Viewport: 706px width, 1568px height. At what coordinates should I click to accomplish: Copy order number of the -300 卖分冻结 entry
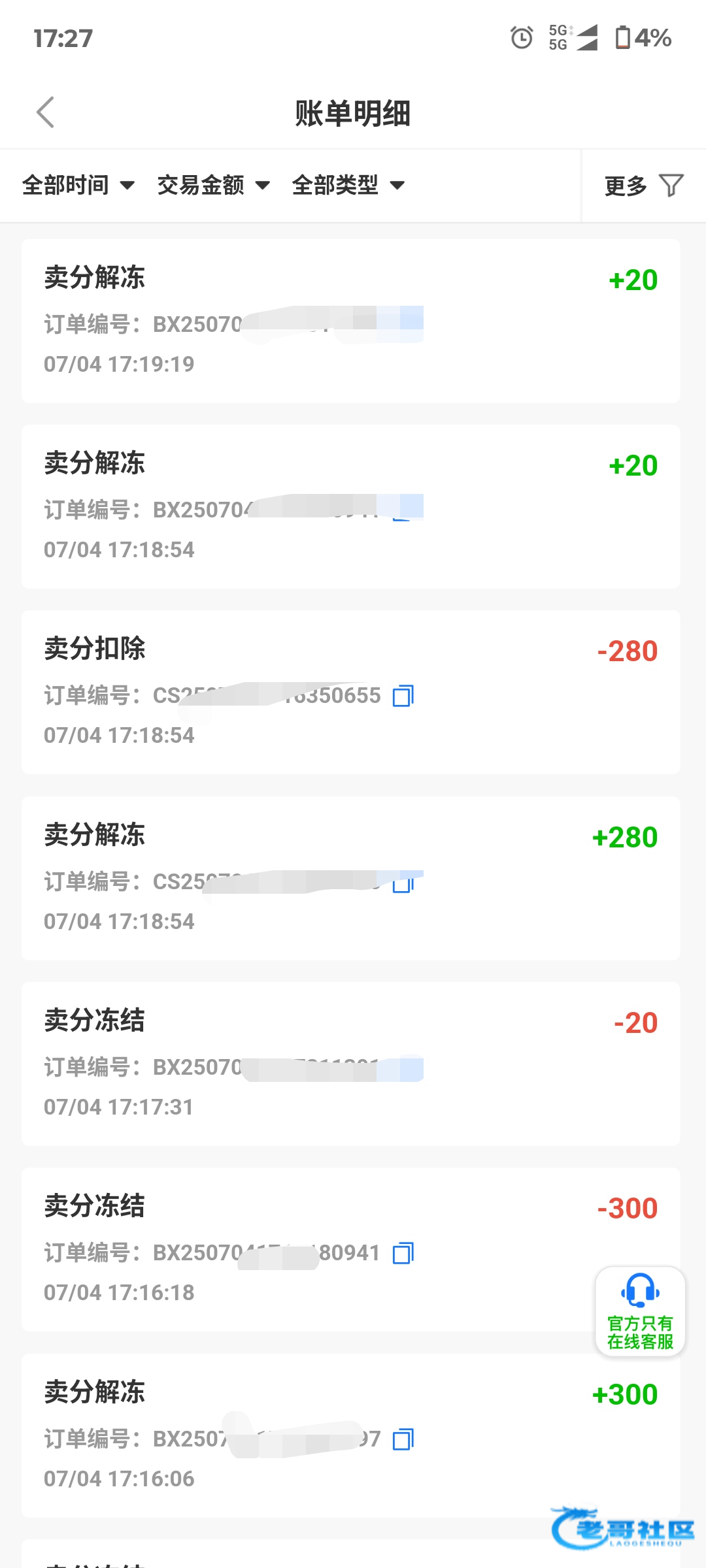[403, 1253]
